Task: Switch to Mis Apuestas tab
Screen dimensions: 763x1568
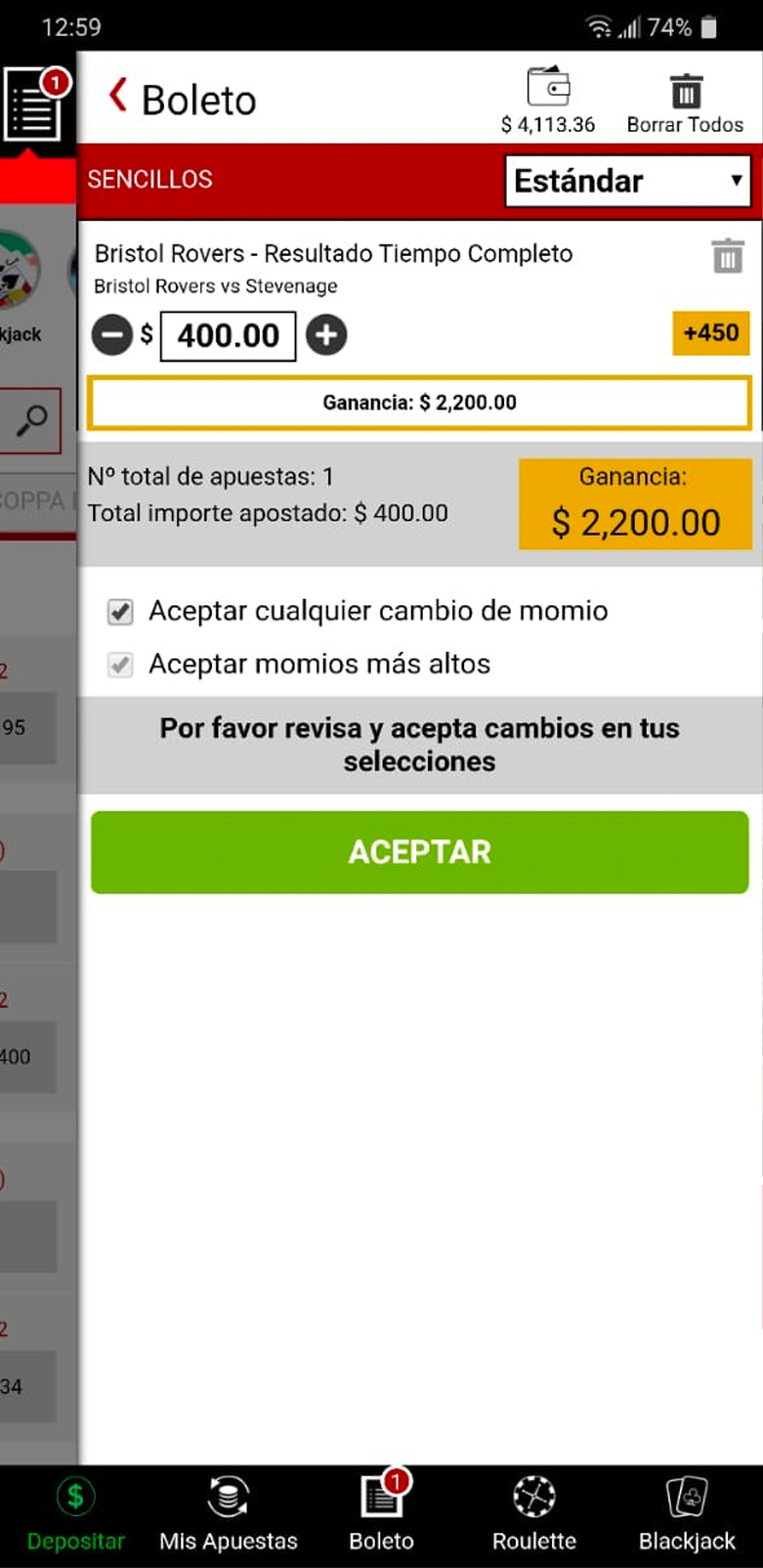Action: pyautogui.click(x=229, y=1514)
